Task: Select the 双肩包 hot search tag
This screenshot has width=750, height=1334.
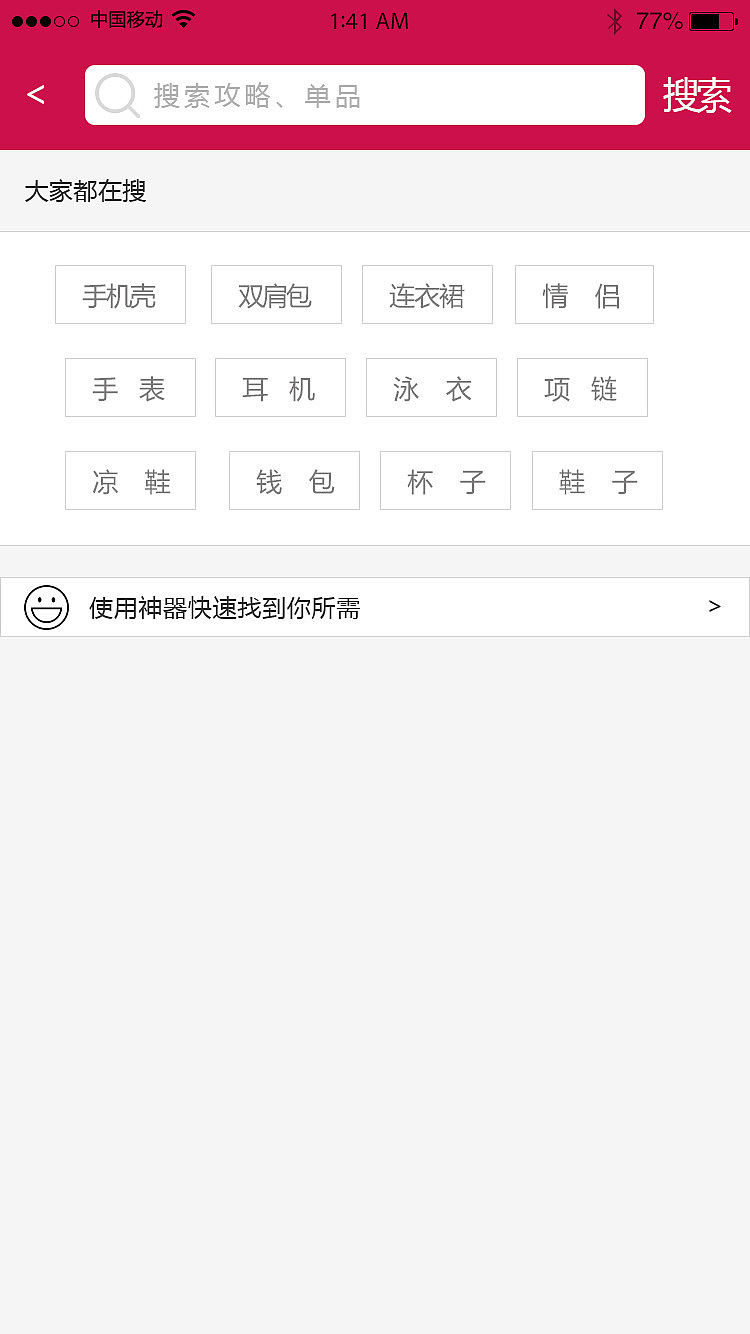Action: [x=276, y=294]
